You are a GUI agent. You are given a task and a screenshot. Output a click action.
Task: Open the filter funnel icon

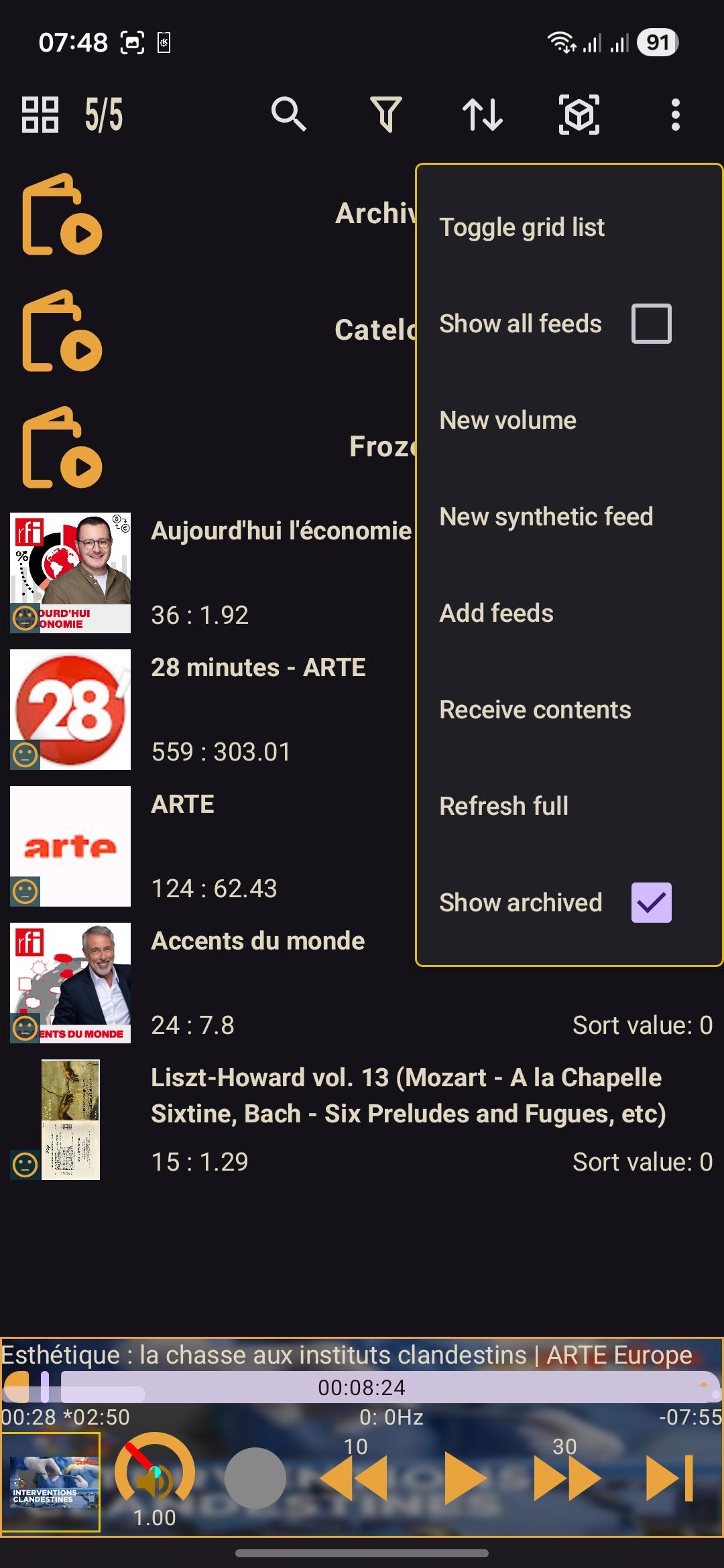pos(386,114)
